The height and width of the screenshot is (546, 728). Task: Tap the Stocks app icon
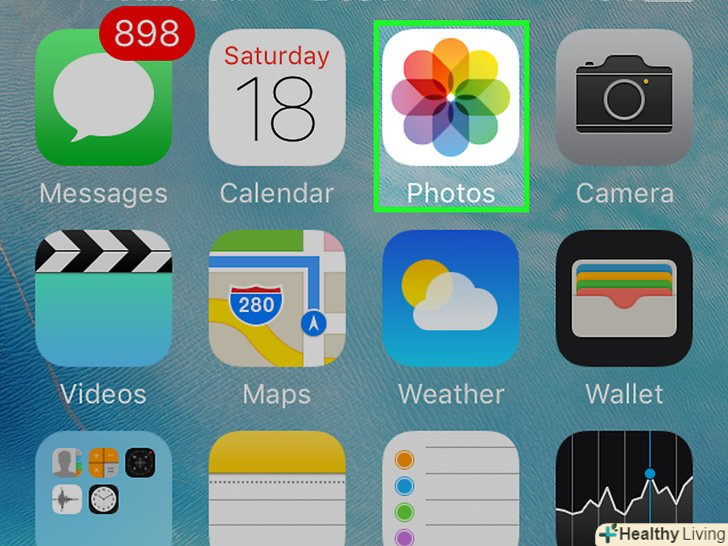pos(624,482)
